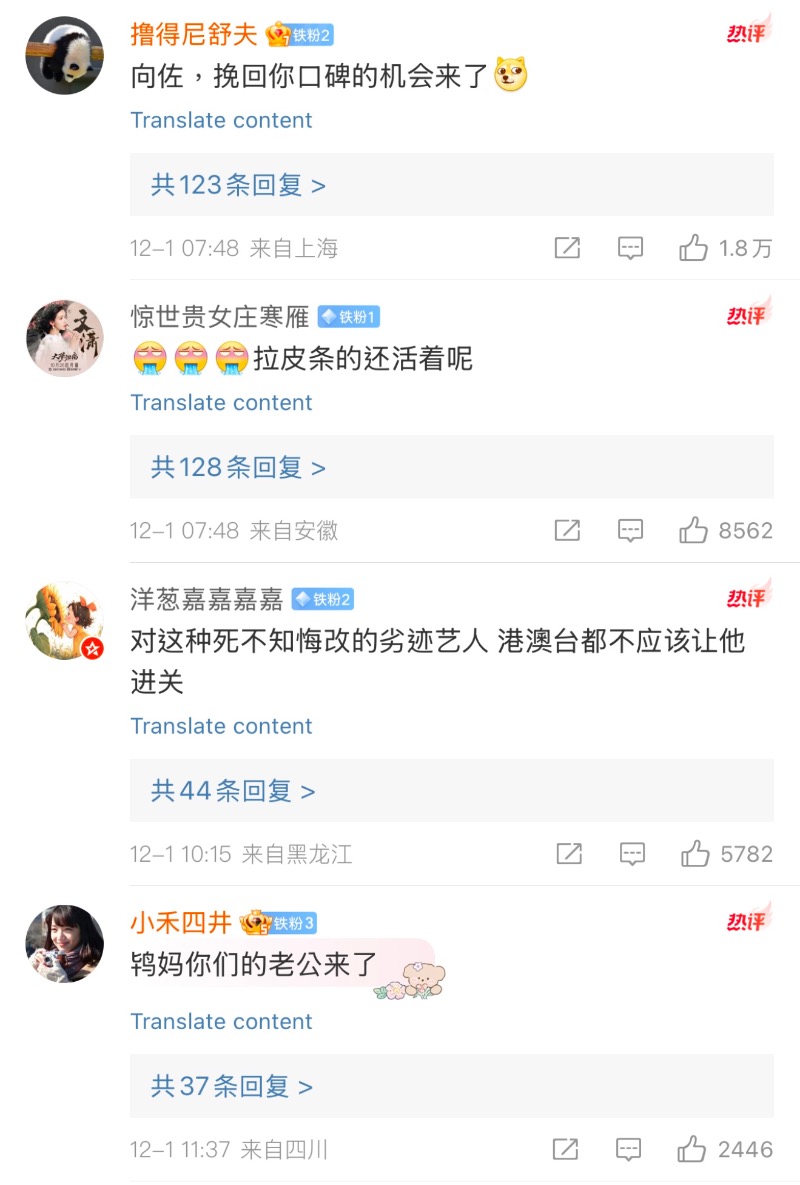
Task: Like the comment with 5782 likes
Action: [695, 854]
